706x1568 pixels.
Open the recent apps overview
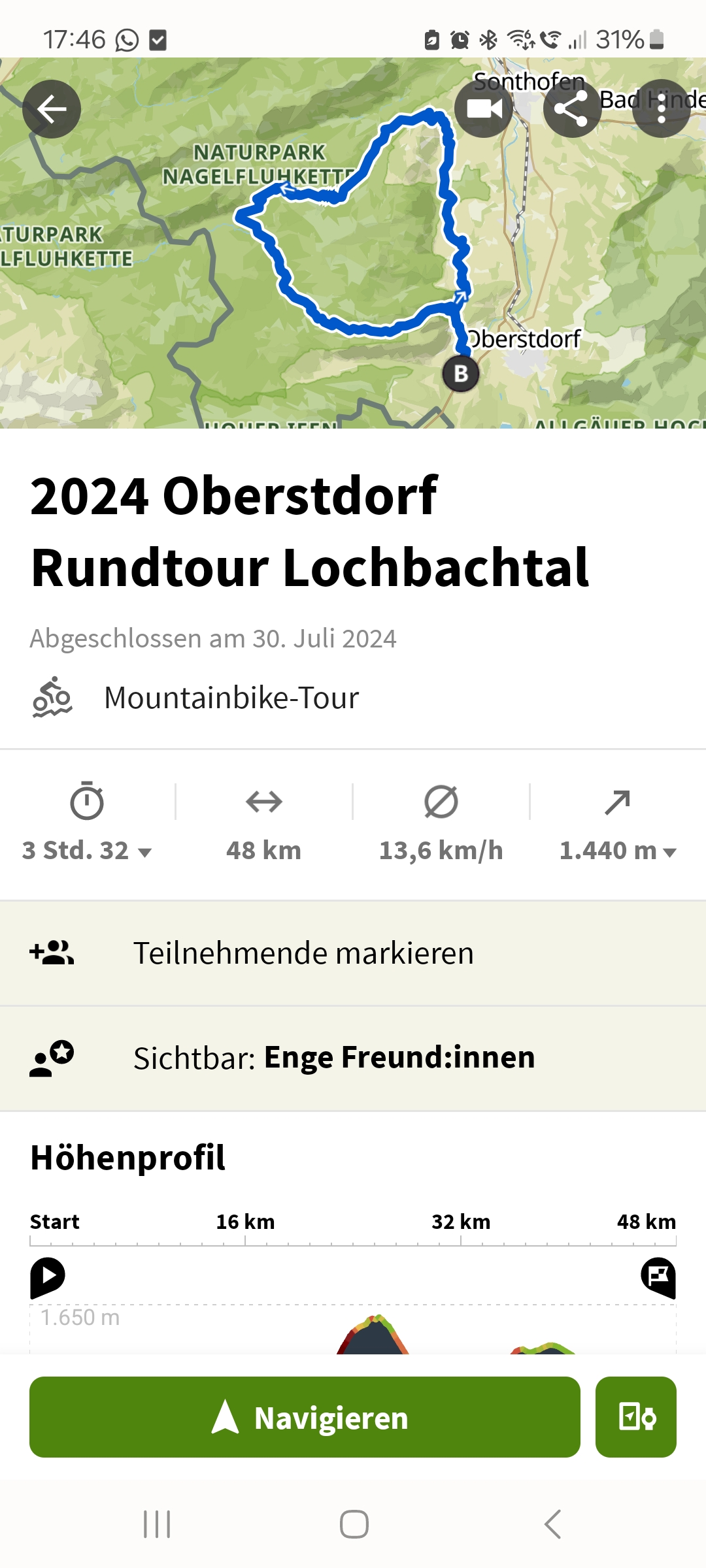pos(157,1524)
